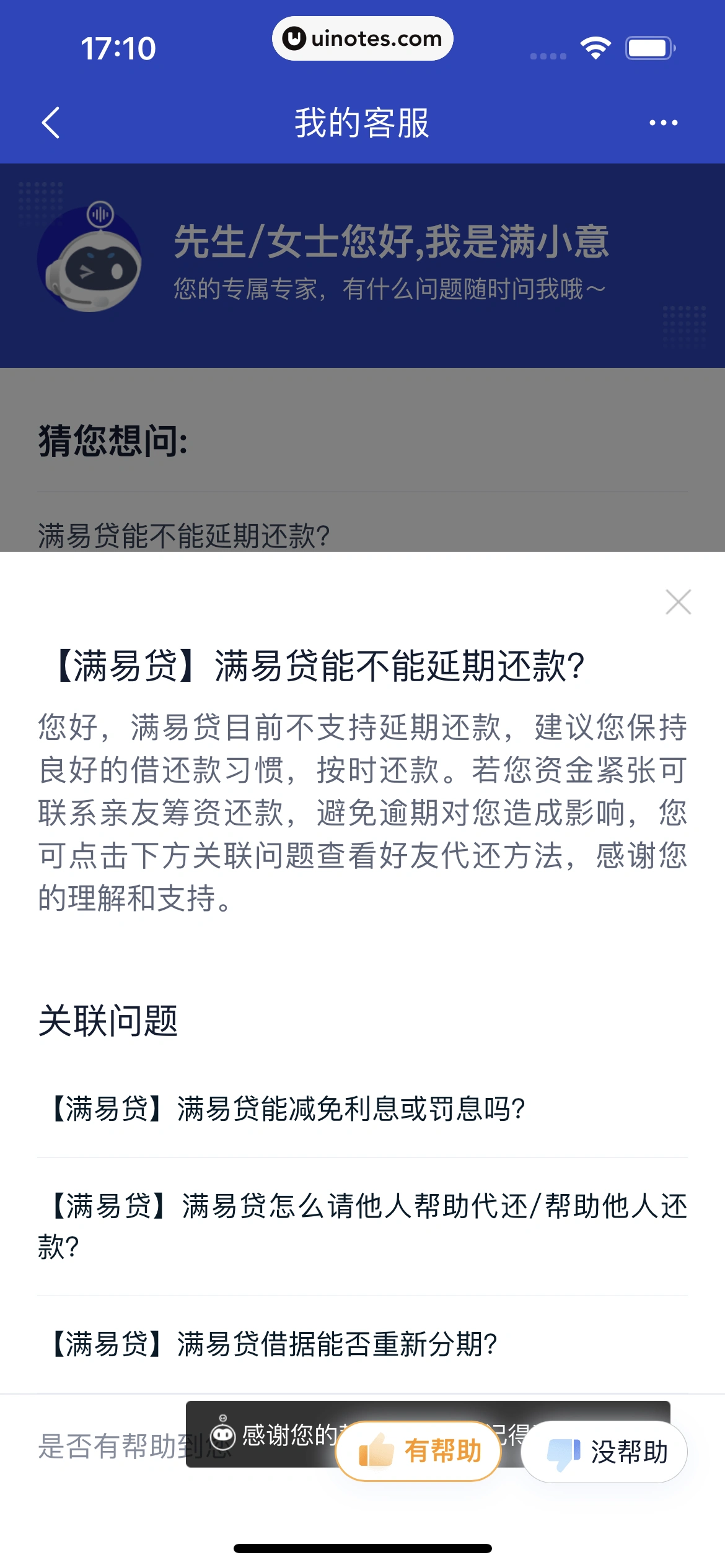Open the more options menu with three dots
Screen dimensions: 725x1568
(x=661, y=121)
